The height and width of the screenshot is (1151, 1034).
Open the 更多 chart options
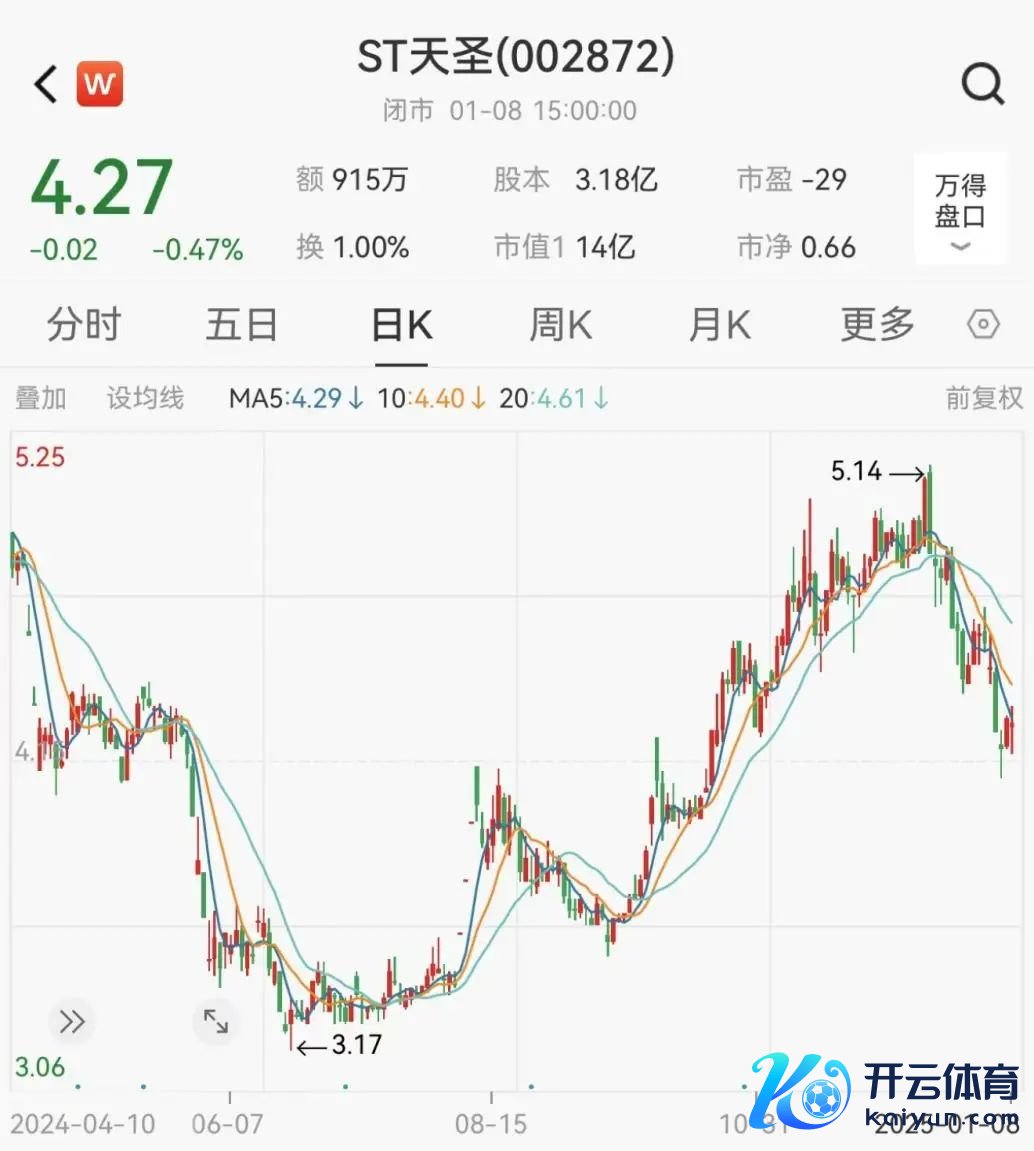(877, 325)
